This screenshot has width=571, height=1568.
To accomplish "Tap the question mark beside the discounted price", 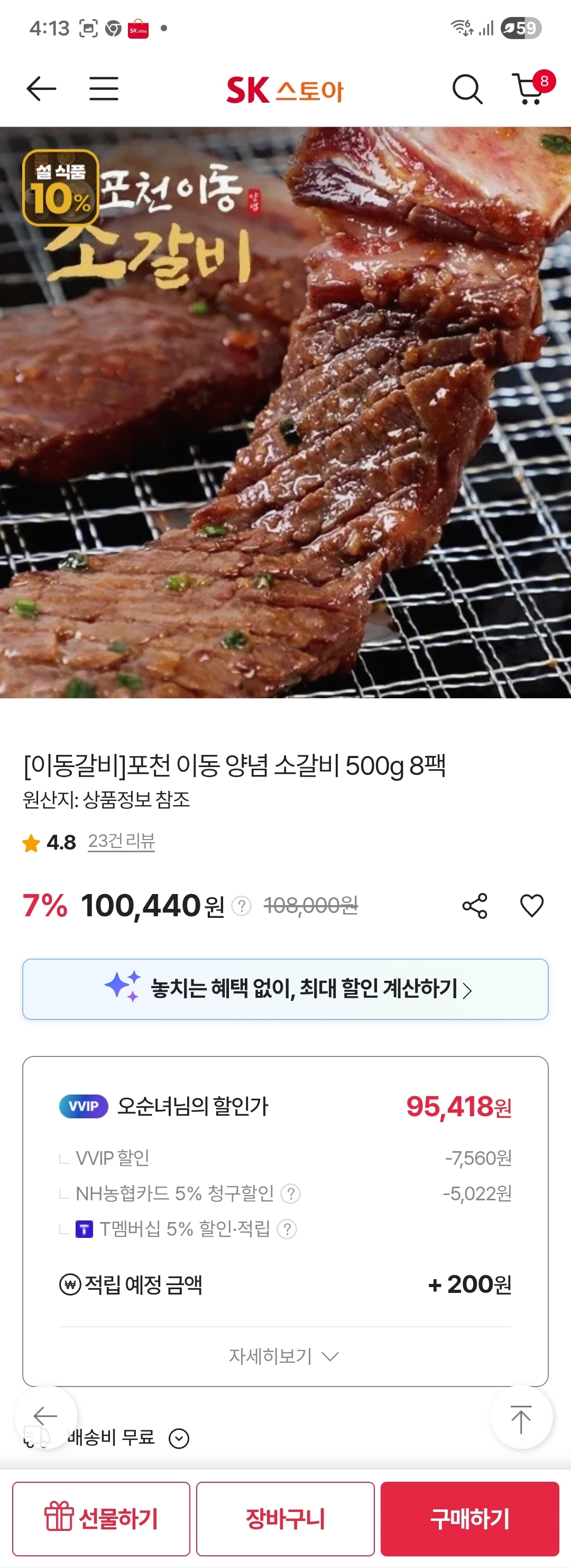I will tap(242, 907).
